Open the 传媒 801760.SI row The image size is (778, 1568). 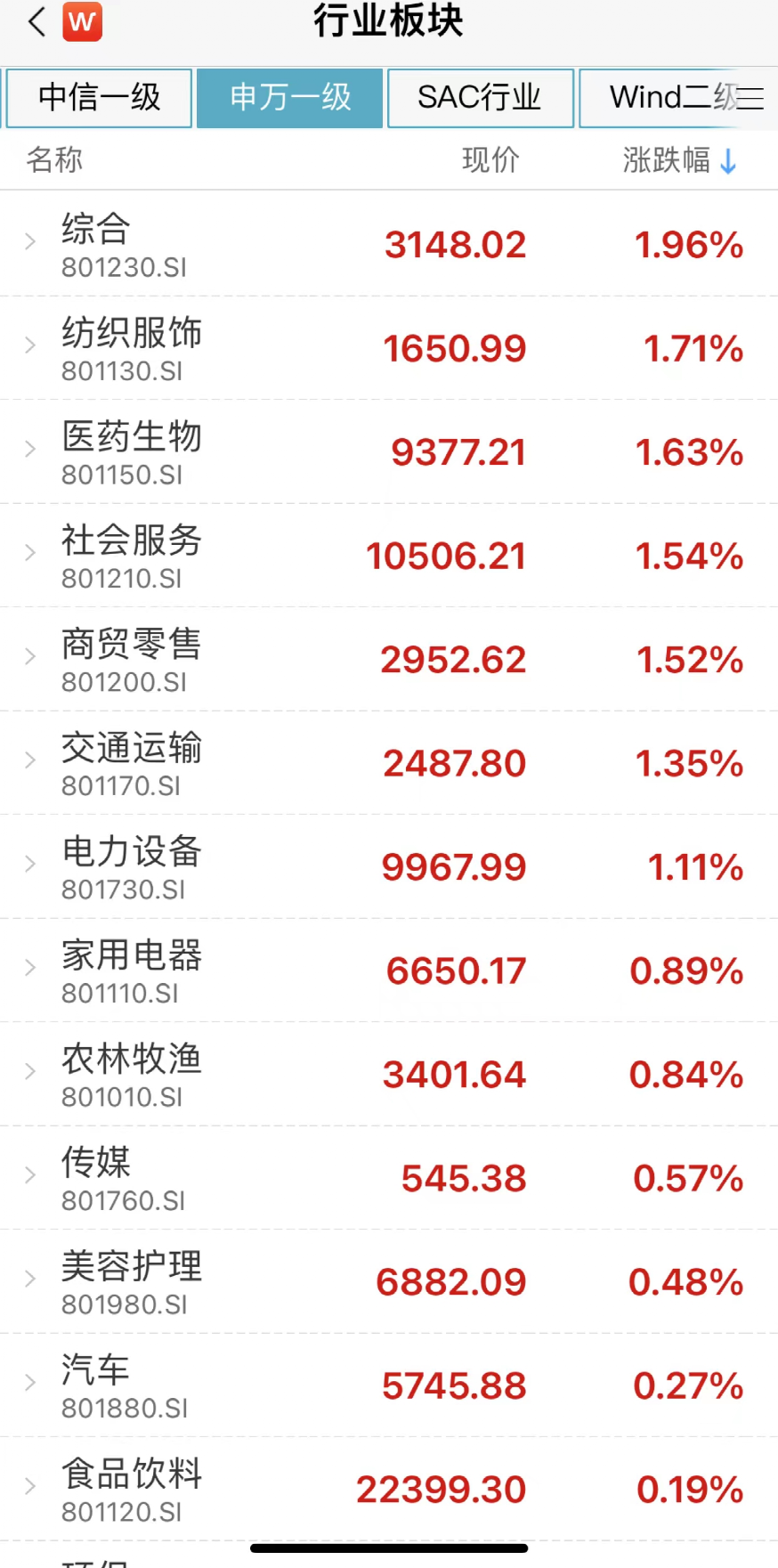(389, 1178)
